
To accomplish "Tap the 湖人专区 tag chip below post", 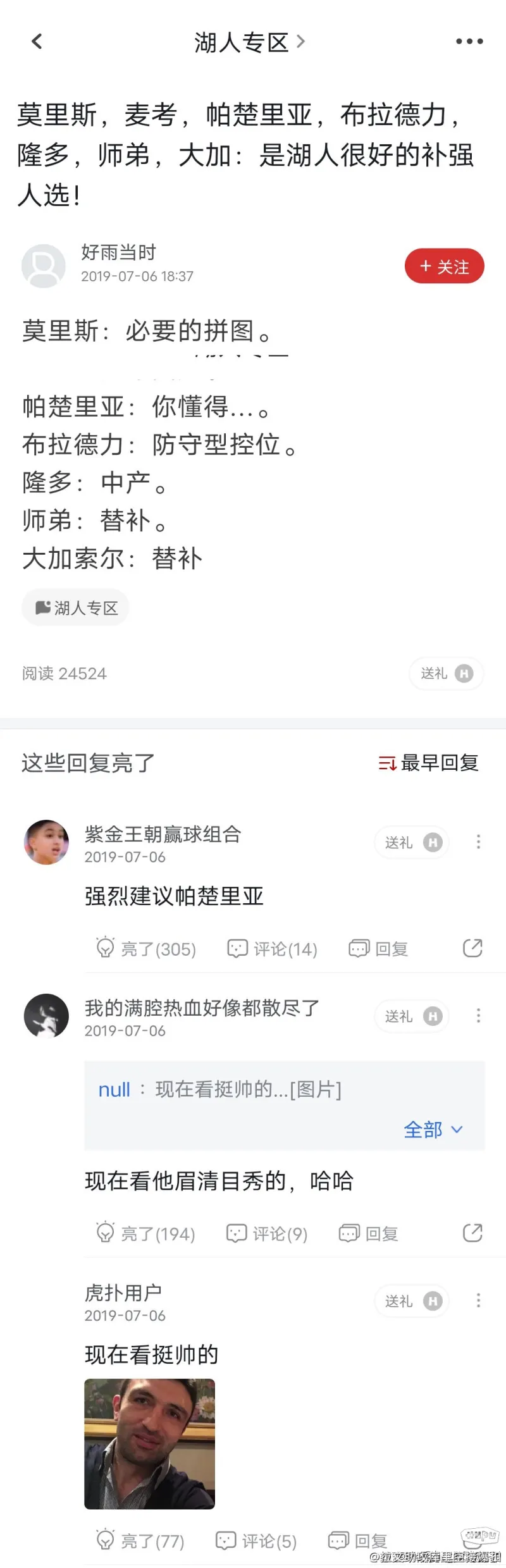I will (76, 608).
